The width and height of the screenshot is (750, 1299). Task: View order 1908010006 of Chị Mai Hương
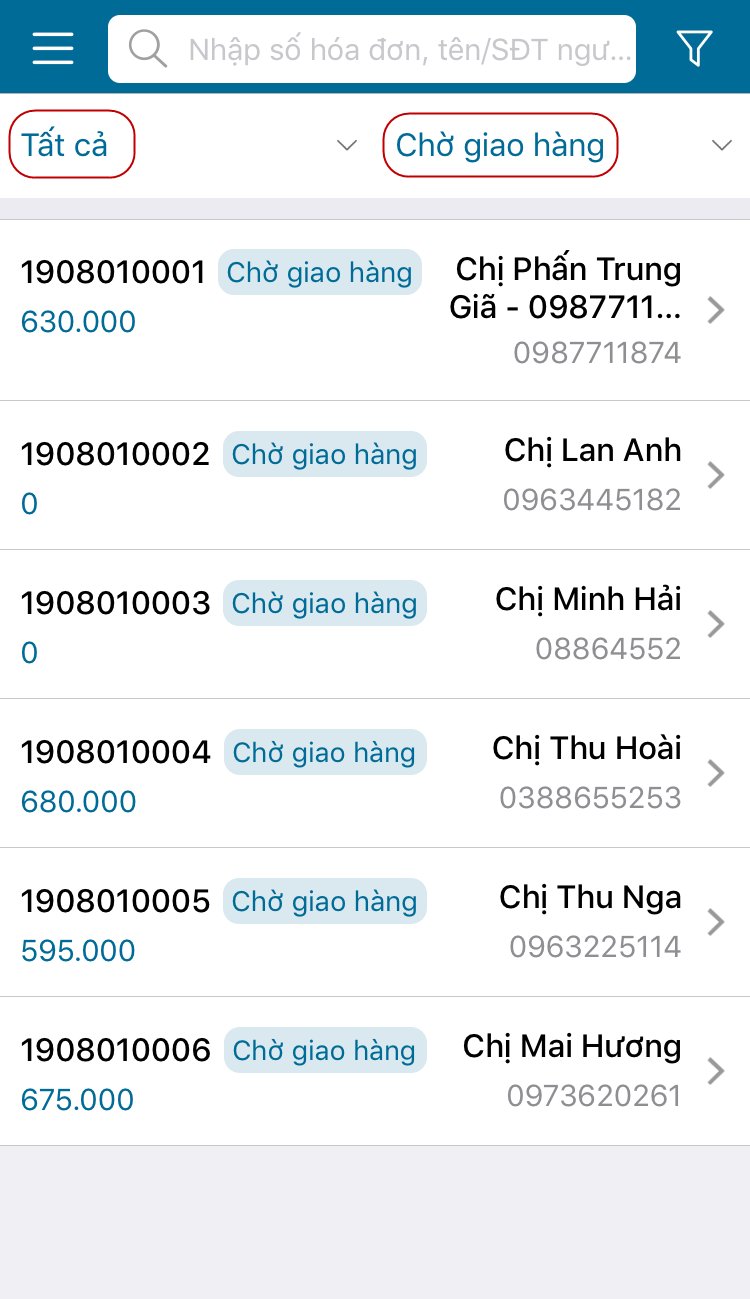click(375, 1071)
